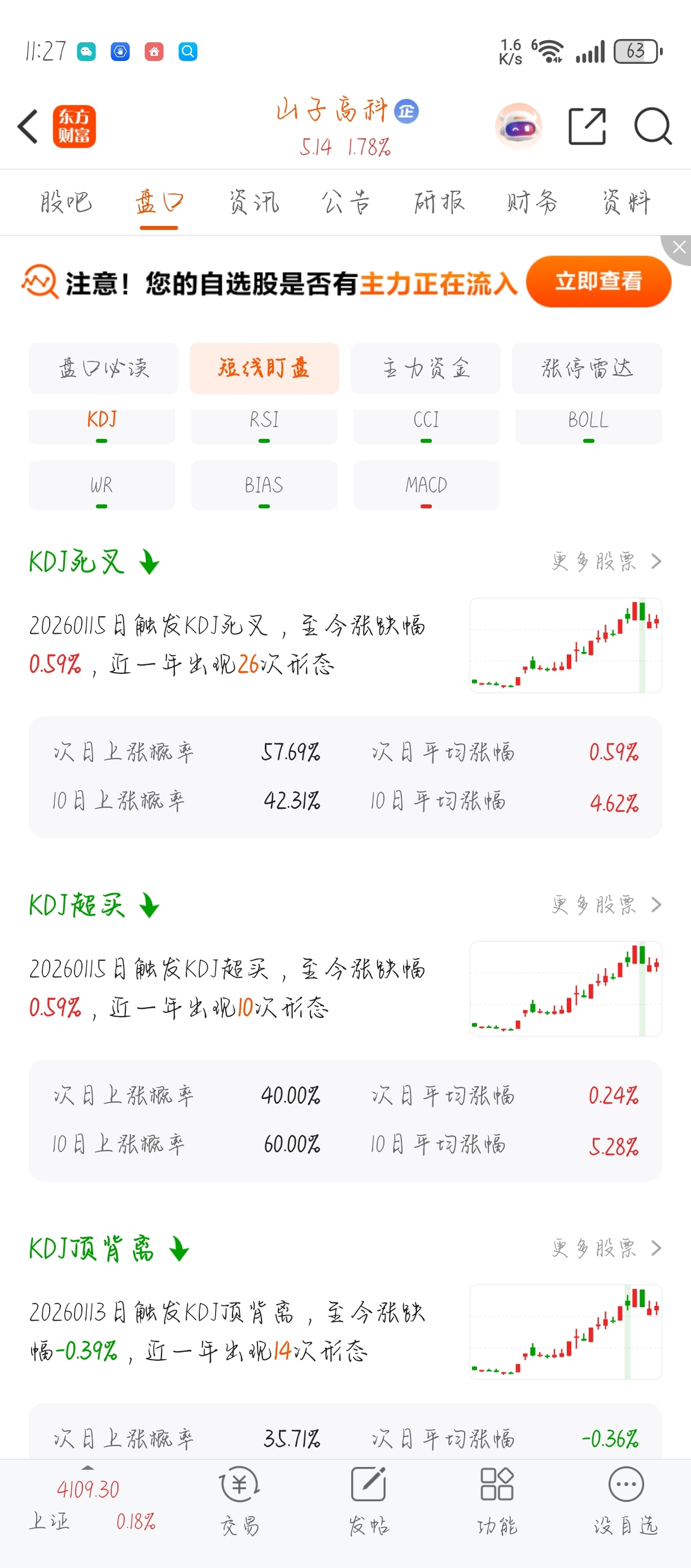Tap the 立即查看 button

click(x=598, y=281)
